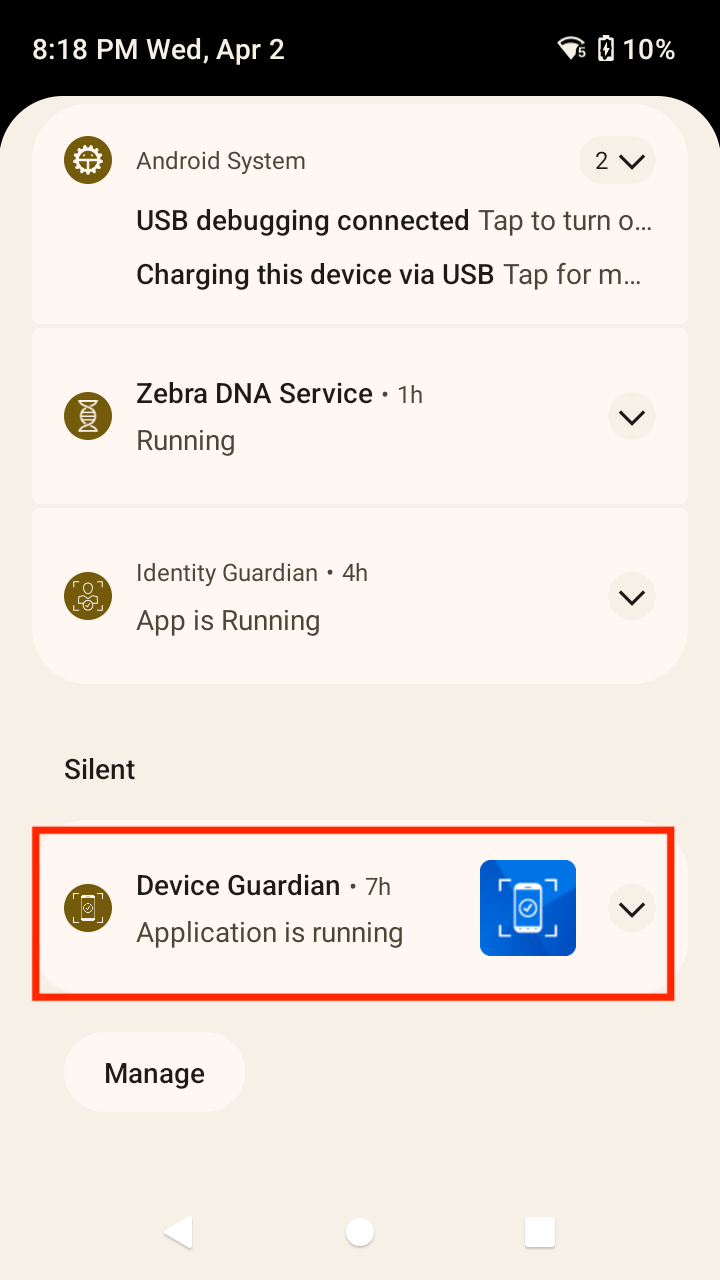
Task: Go to the home screen
Action: (x=360, y=1233)
